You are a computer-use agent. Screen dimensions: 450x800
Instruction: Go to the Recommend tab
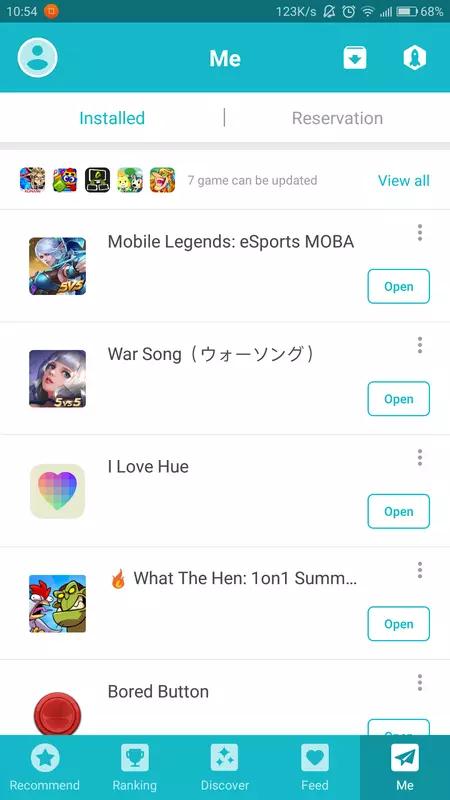[x=45, y=767]
